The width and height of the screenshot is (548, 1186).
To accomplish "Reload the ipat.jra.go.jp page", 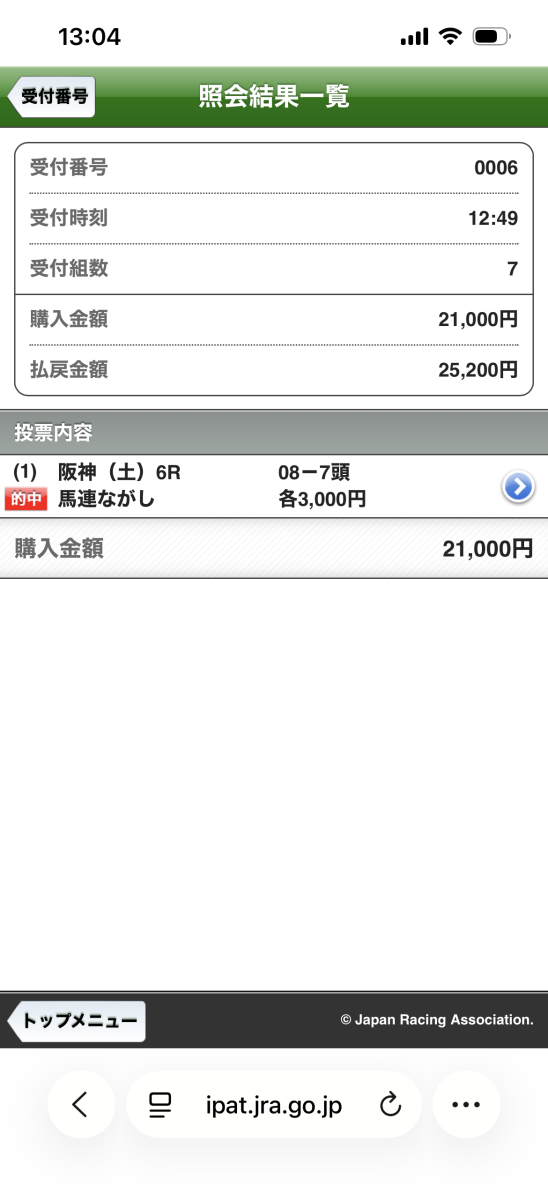I will coord(389,1106).
